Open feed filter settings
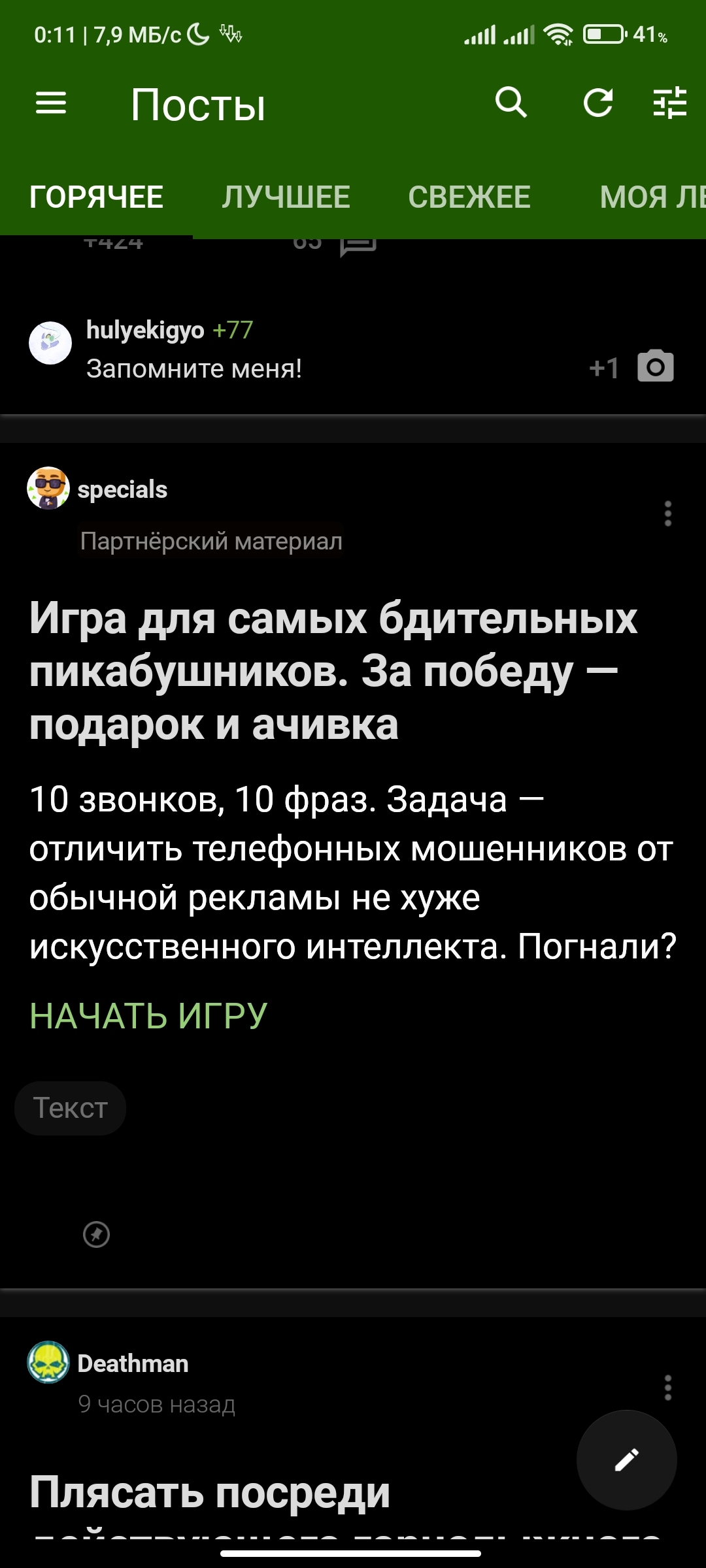Viewport: 706px width, 1568px height. pyautogui.click(x=670, y=103)
